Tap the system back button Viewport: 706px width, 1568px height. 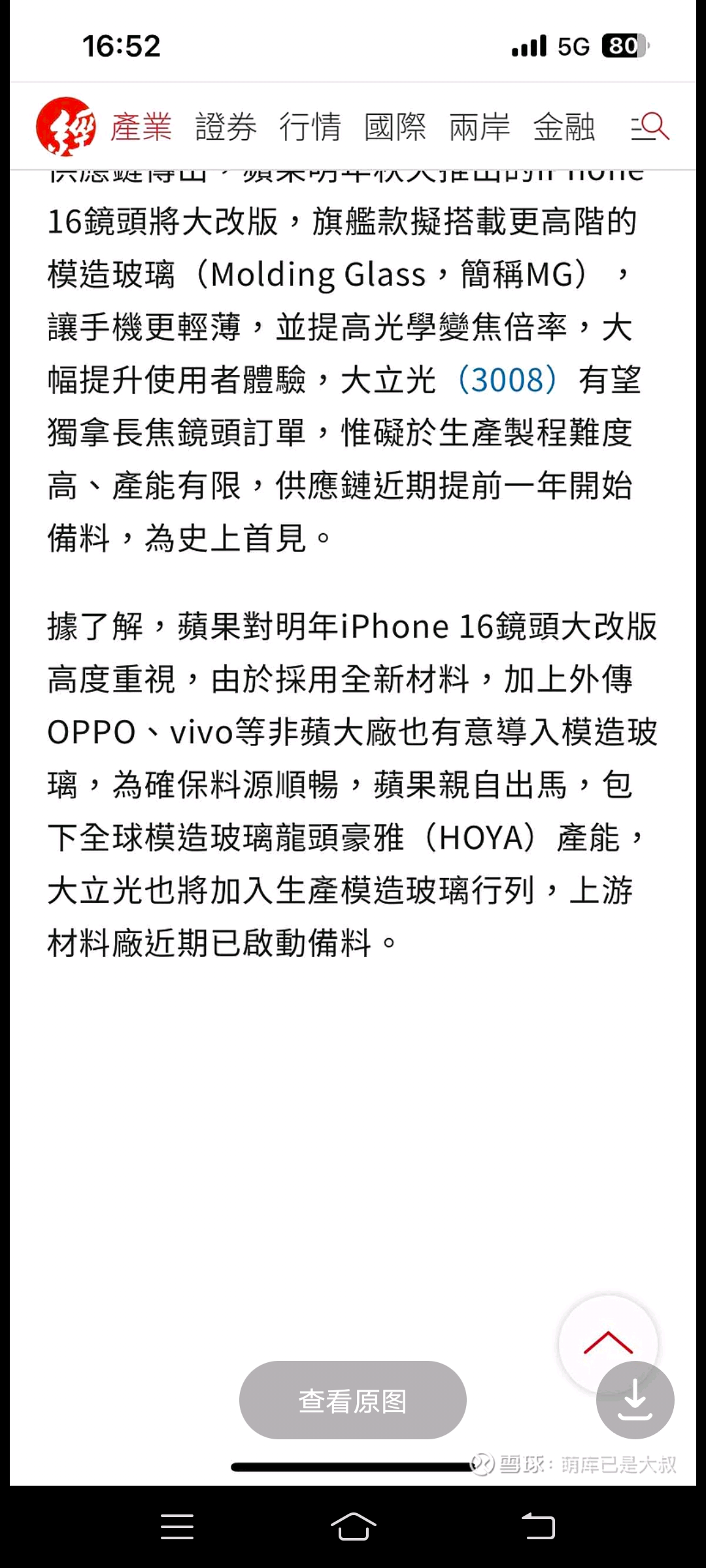tap(538, 1527)
